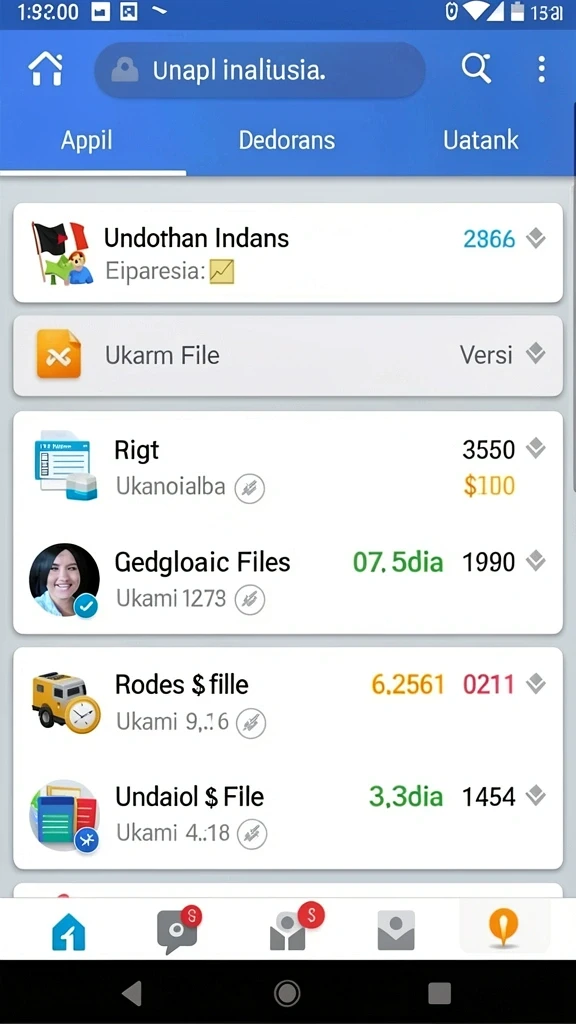Screen dimensions: 576x1024
Task: Open the three-dot overflow menu
Action: click(541, 69)
